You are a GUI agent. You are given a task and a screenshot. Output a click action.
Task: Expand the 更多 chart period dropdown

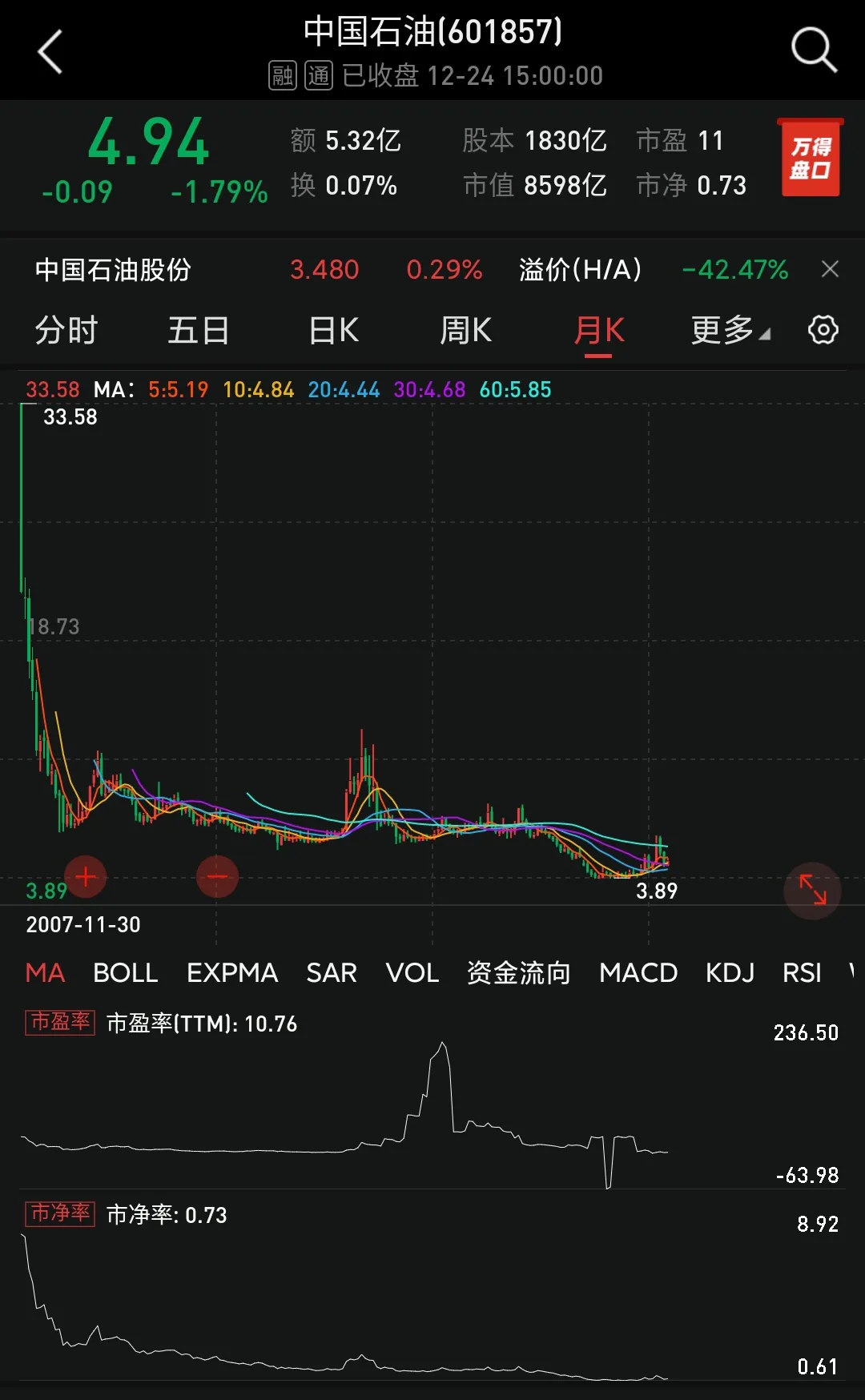coord(730,330)
